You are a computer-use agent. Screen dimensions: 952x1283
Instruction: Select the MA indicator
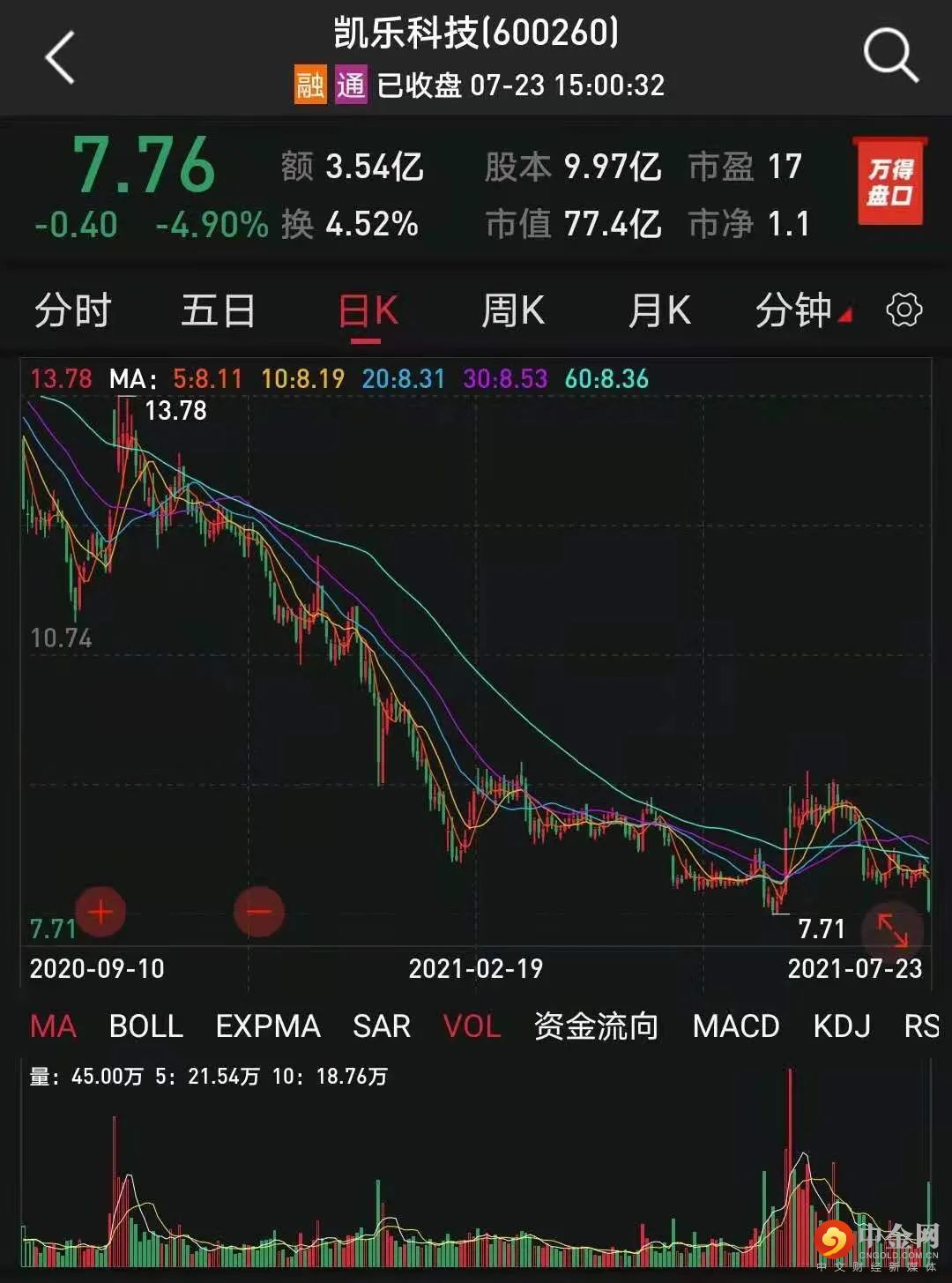click(53, 1026)
